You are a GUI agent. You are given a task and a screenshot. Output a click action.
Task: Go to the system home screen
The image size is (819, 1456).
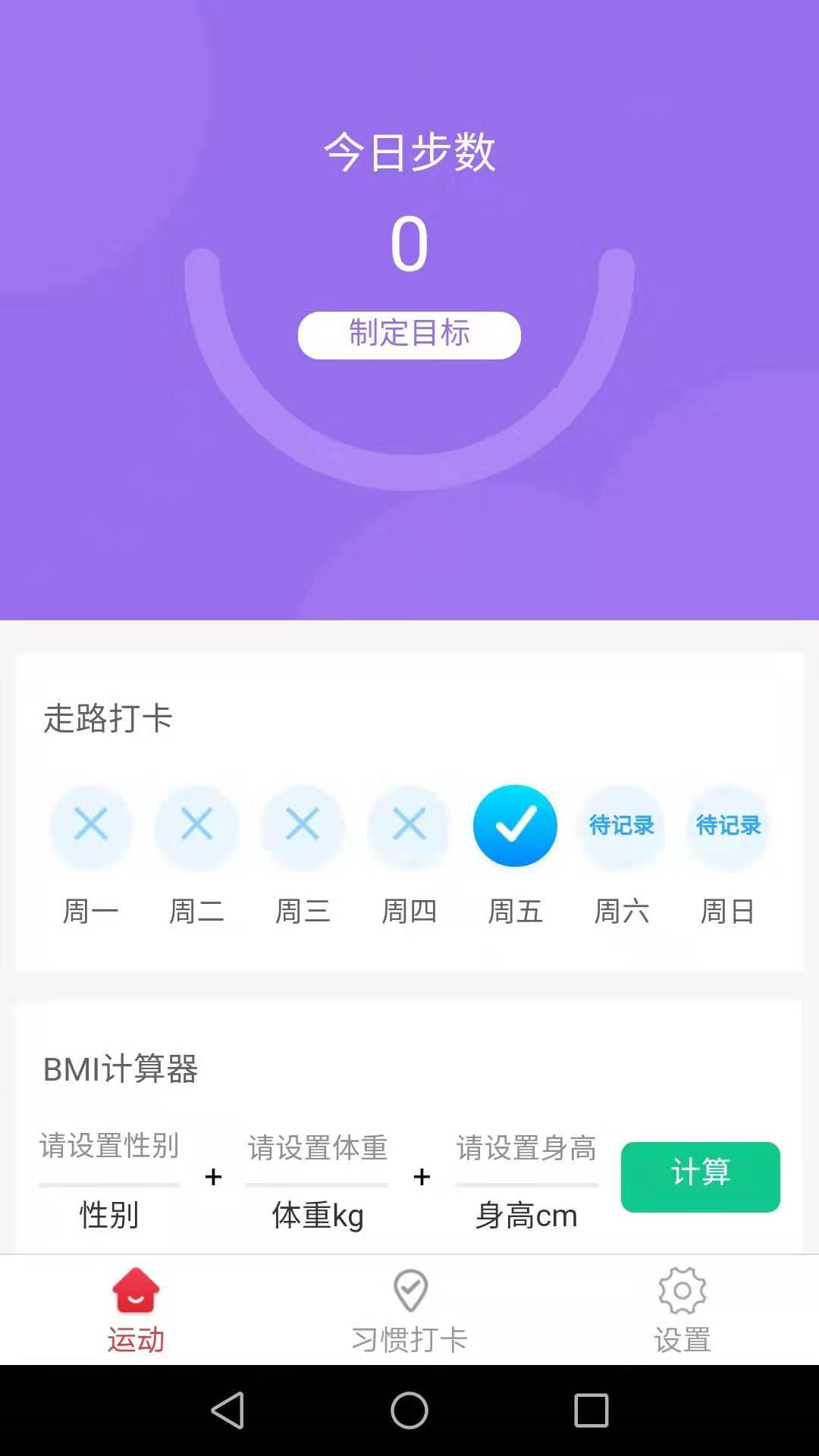(x=409, y=1410)
